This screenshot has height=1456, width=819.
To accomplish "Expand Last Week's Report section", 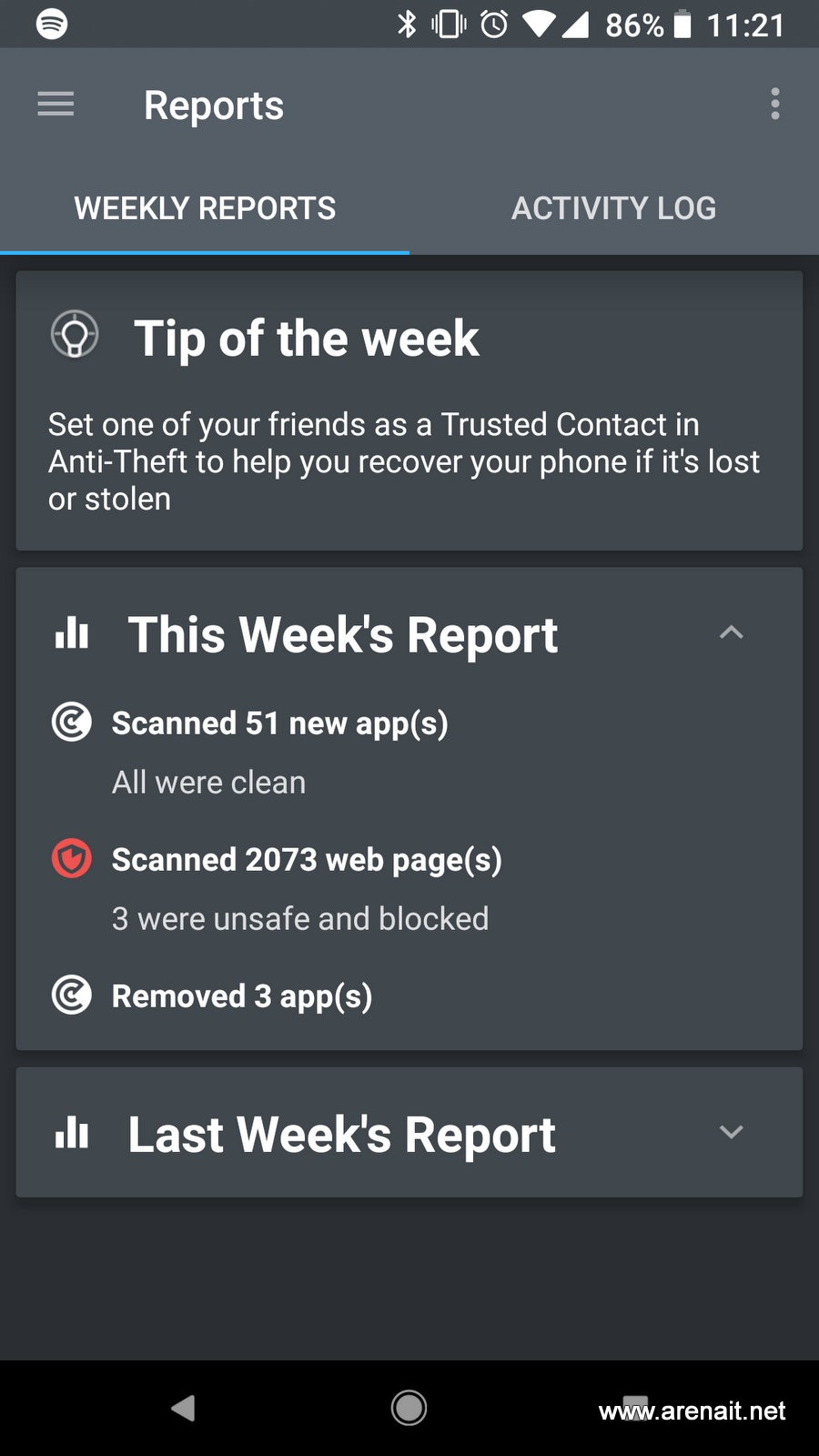I will [732, 1132].
